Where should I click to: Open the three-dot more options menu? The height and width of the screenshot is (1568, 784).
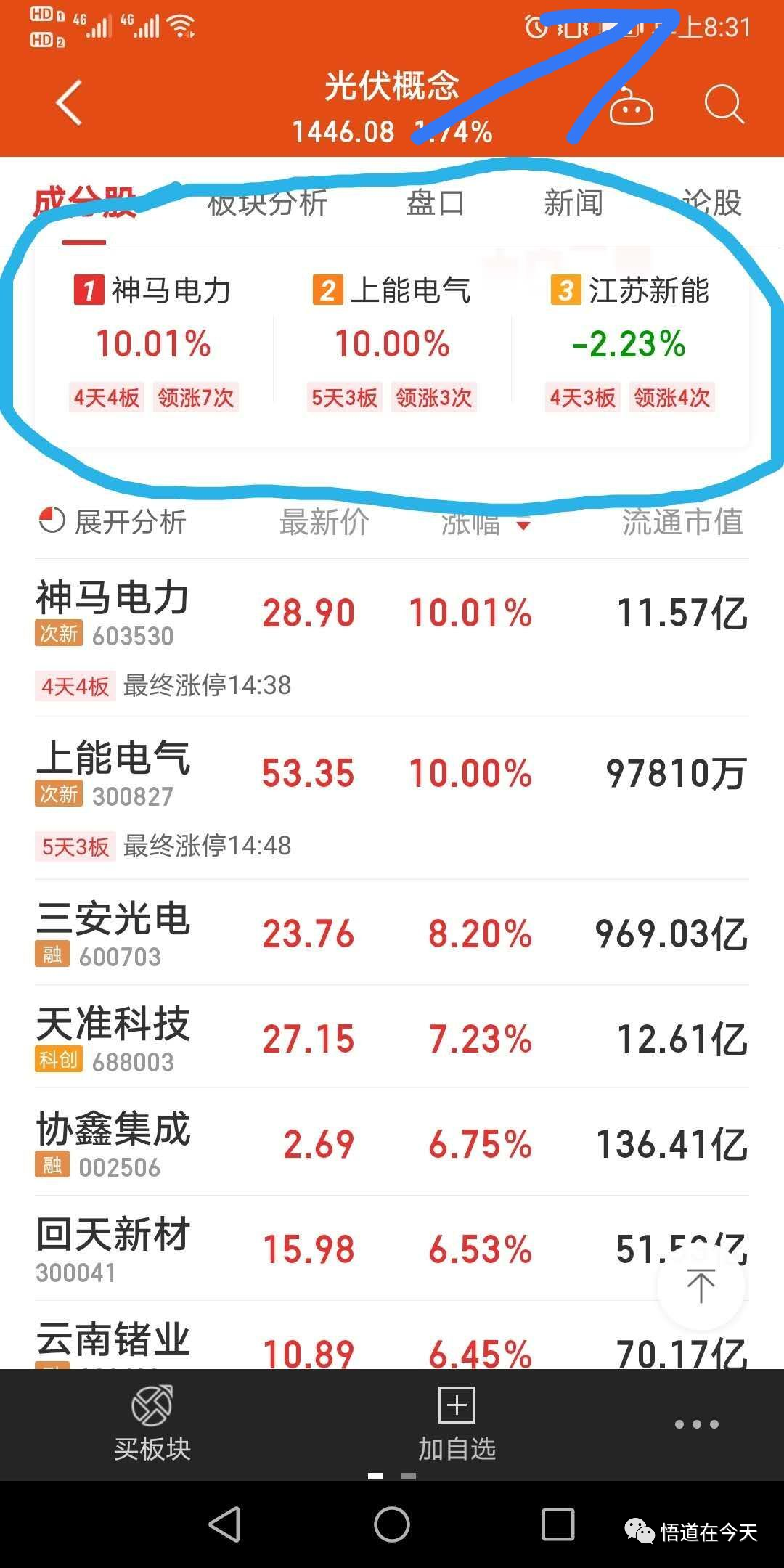click(697, 1424)
